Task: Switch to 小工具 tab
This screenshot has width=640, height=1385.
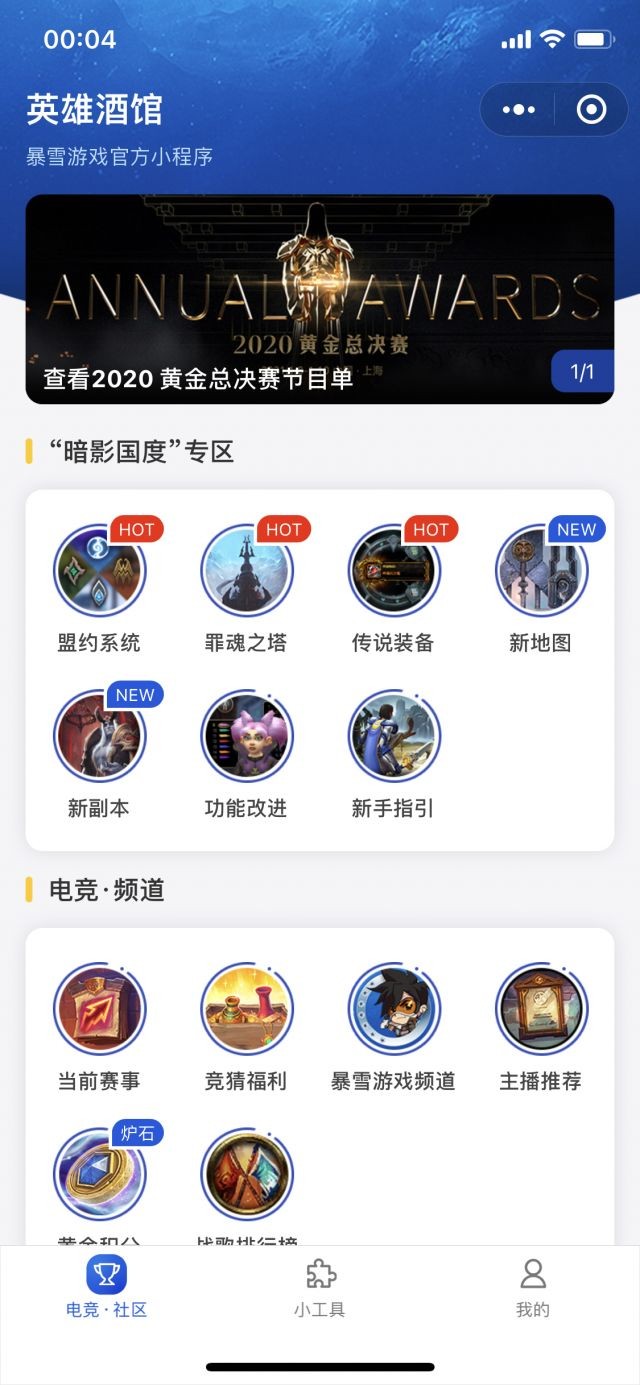Action: click(320, 1288)
